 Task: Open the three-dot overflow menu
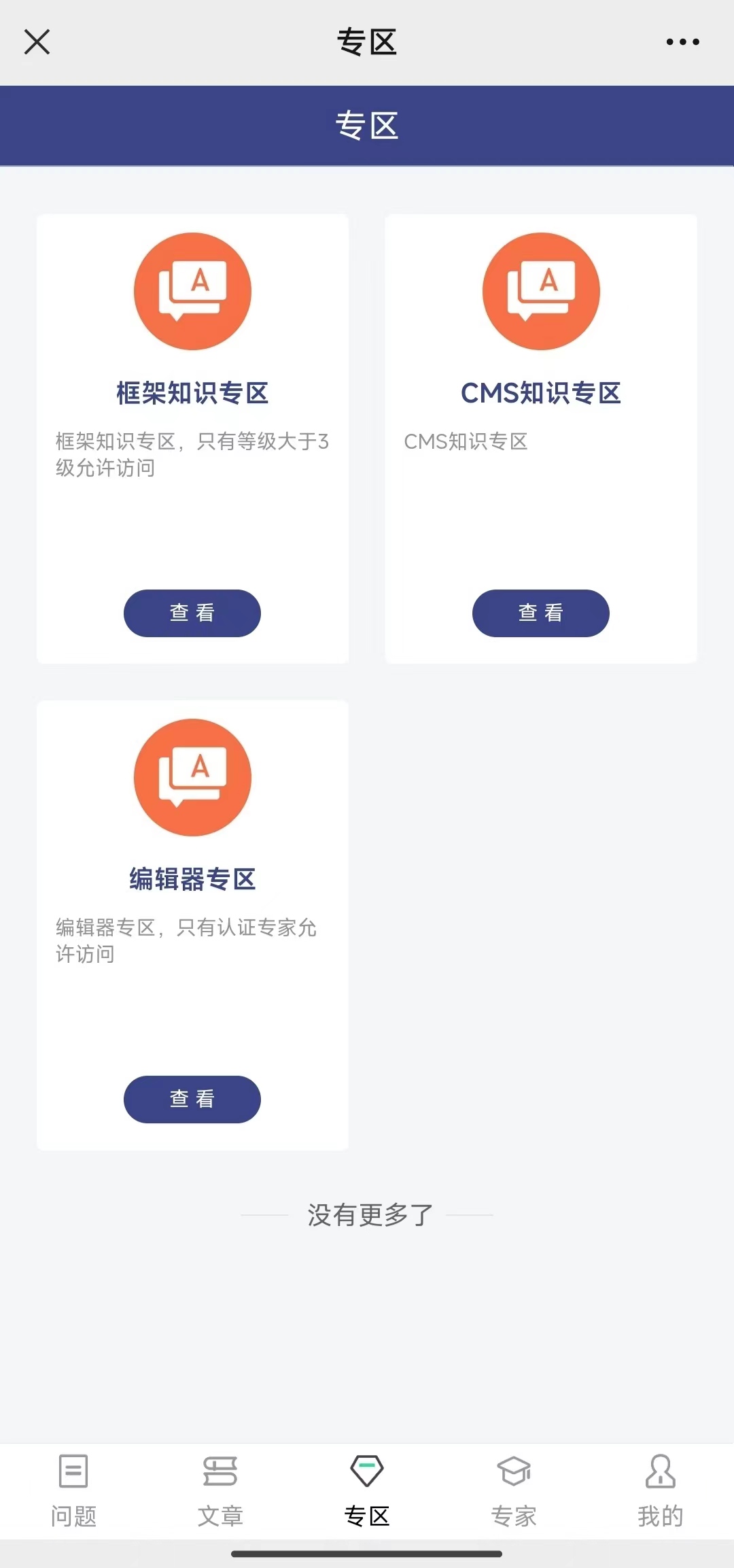point(682,41)
